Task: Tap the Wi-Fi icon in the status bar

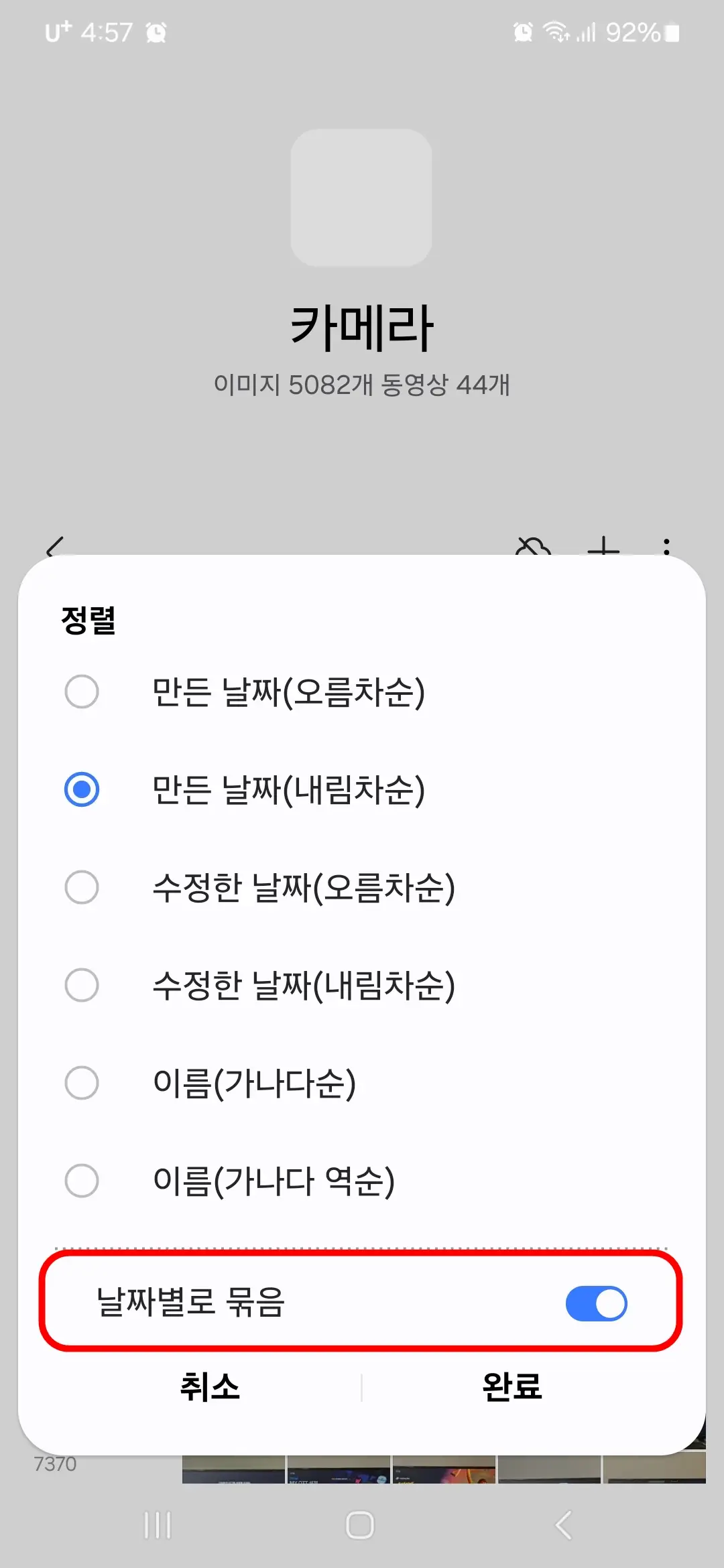Action: click(554, 31)
